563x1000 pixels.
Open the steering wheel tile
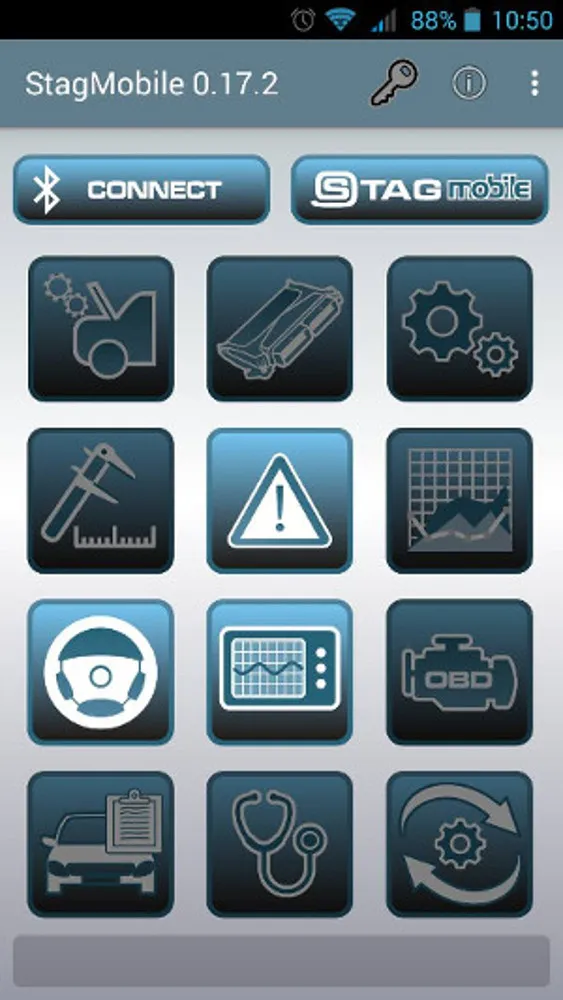(x=101, y=672)
